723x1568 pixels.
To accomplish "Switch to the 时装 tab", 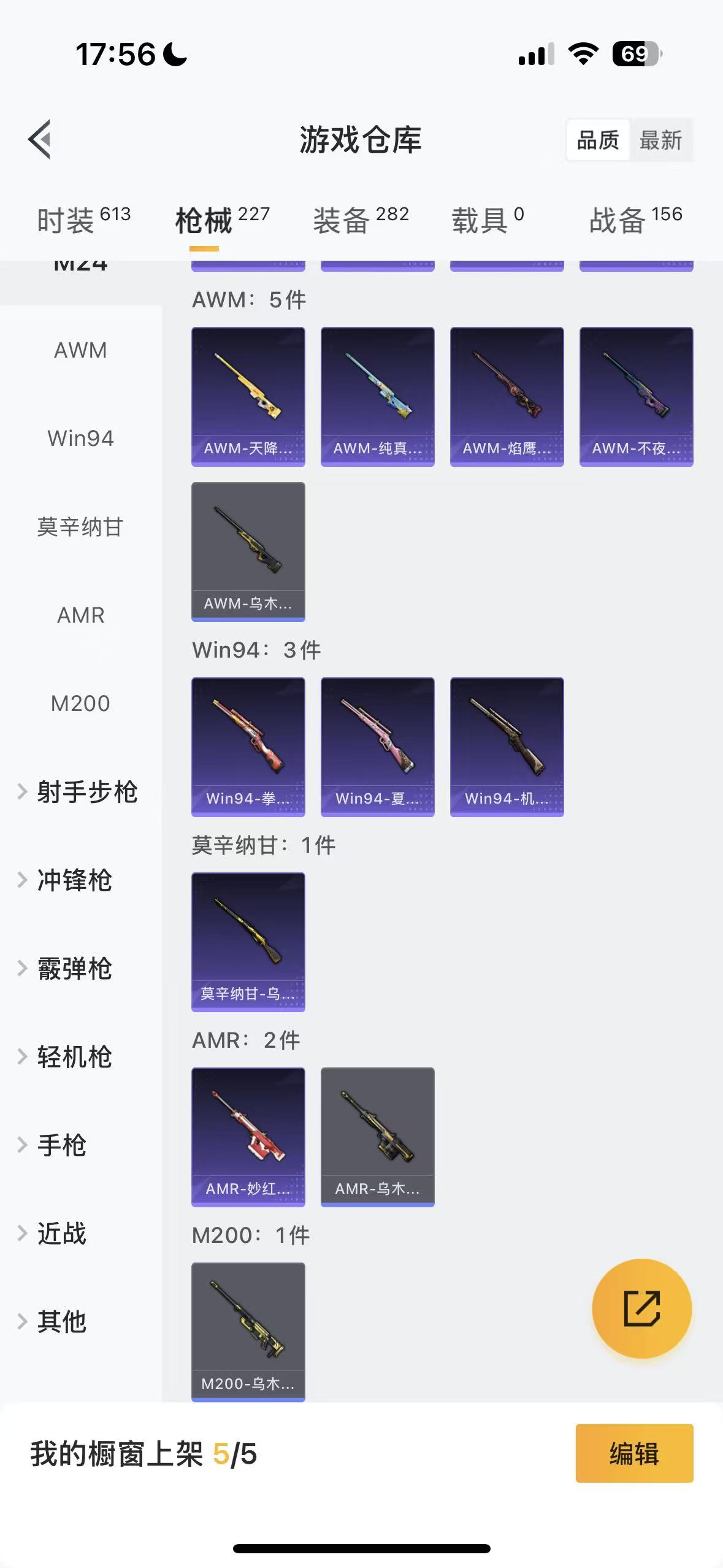I will point(83,220).
